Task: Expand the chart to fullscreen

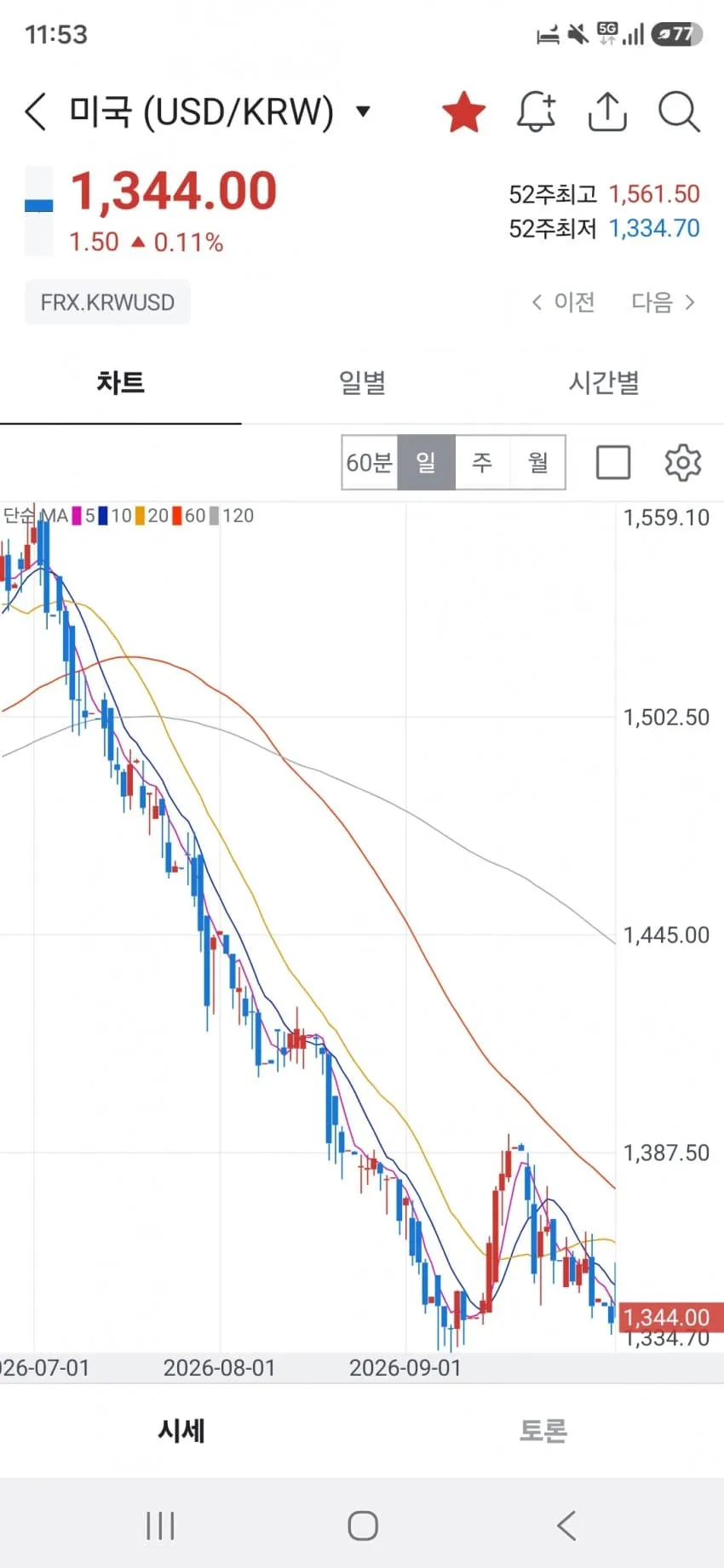Action: click(613, 463)
